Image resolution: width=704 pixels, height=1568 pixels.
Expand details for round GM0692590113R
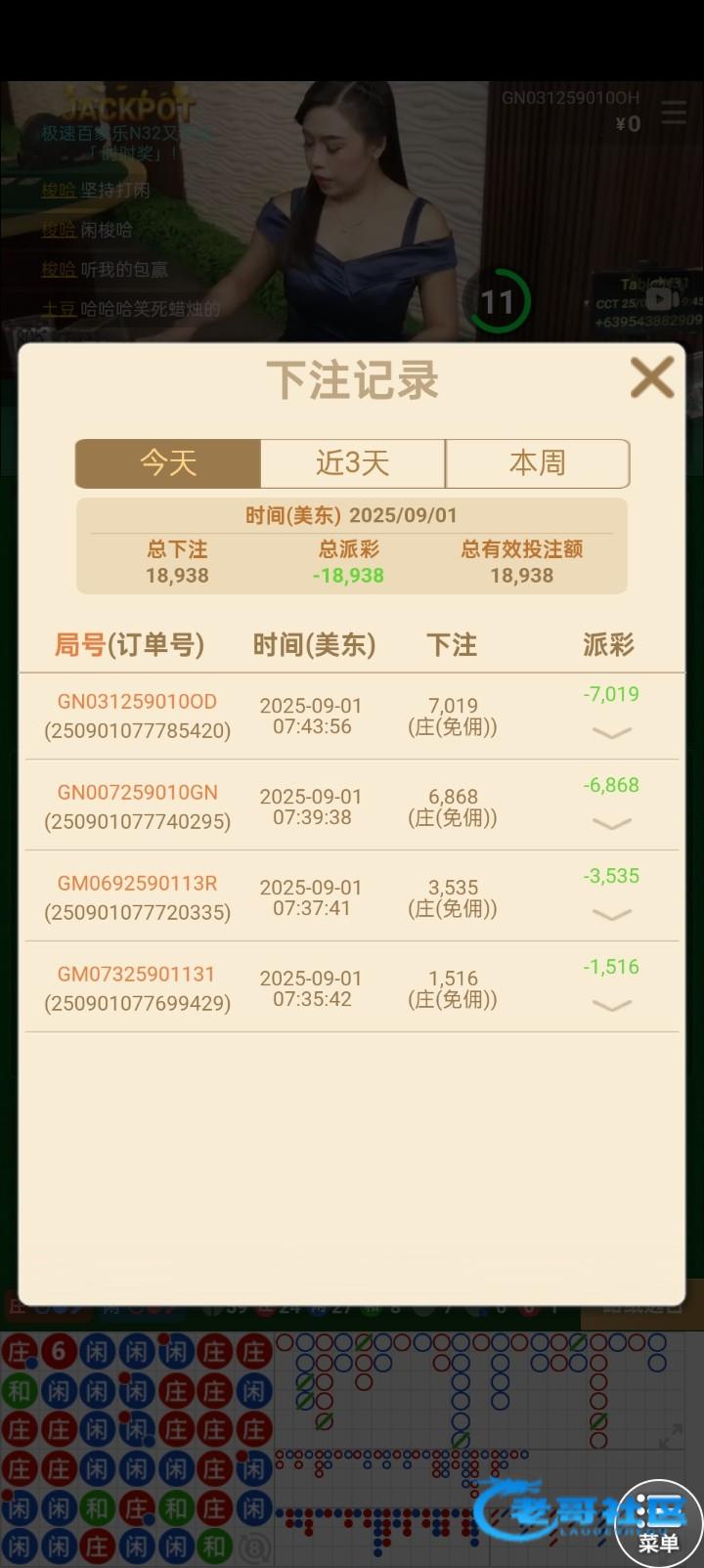click(x=612, y=914)
